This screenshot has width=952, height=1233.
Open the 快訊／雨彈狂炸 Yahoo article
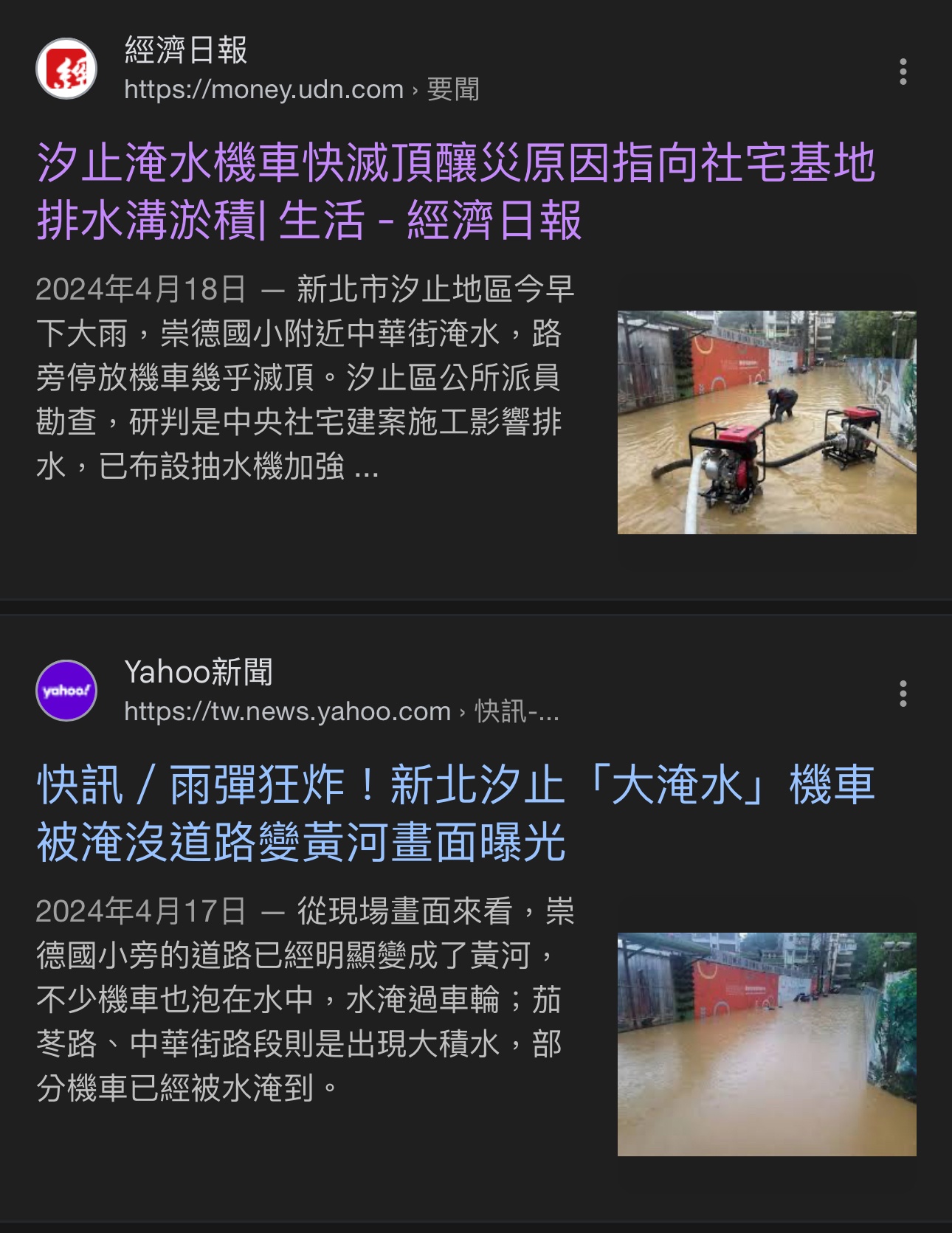coord(455,813)
